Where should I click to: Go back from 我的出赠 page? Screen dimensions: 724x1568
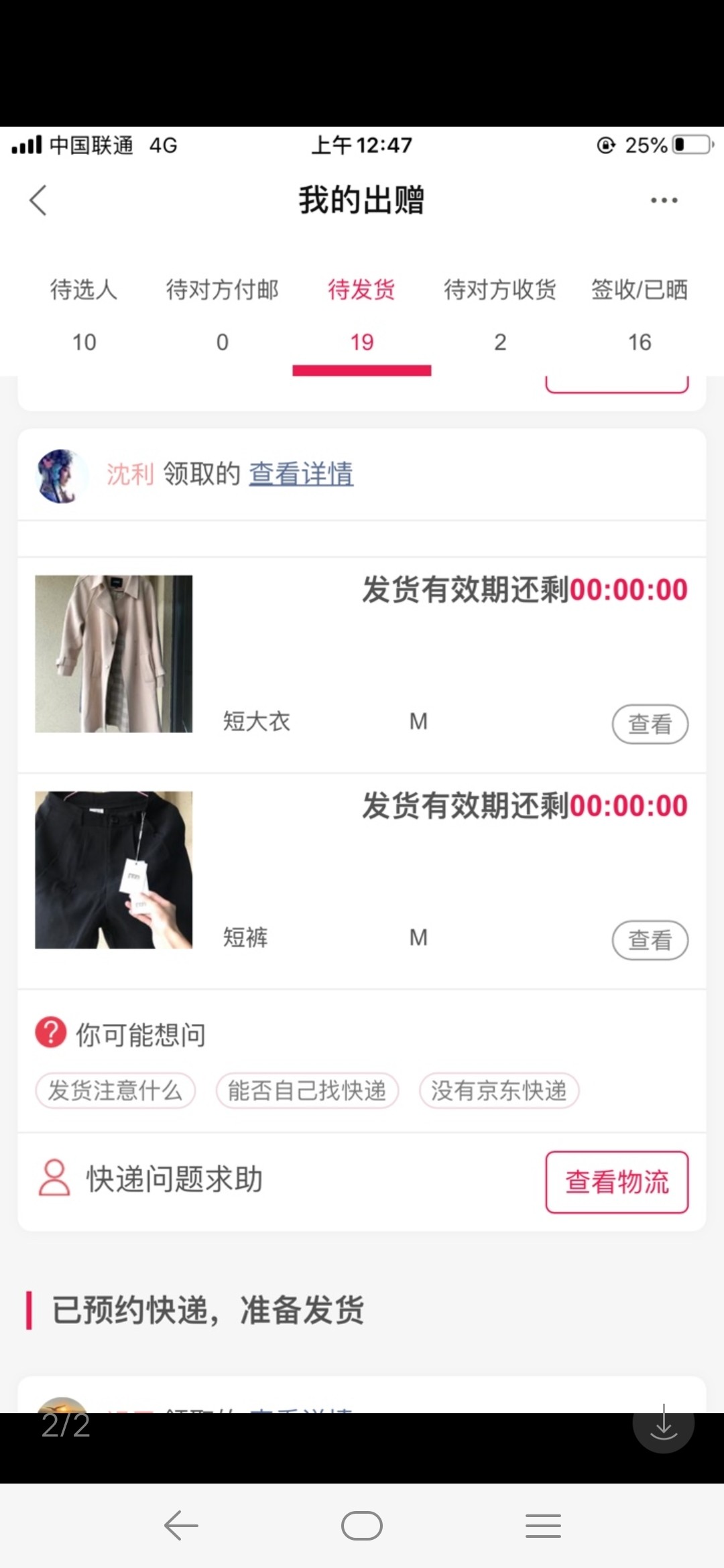38,200
